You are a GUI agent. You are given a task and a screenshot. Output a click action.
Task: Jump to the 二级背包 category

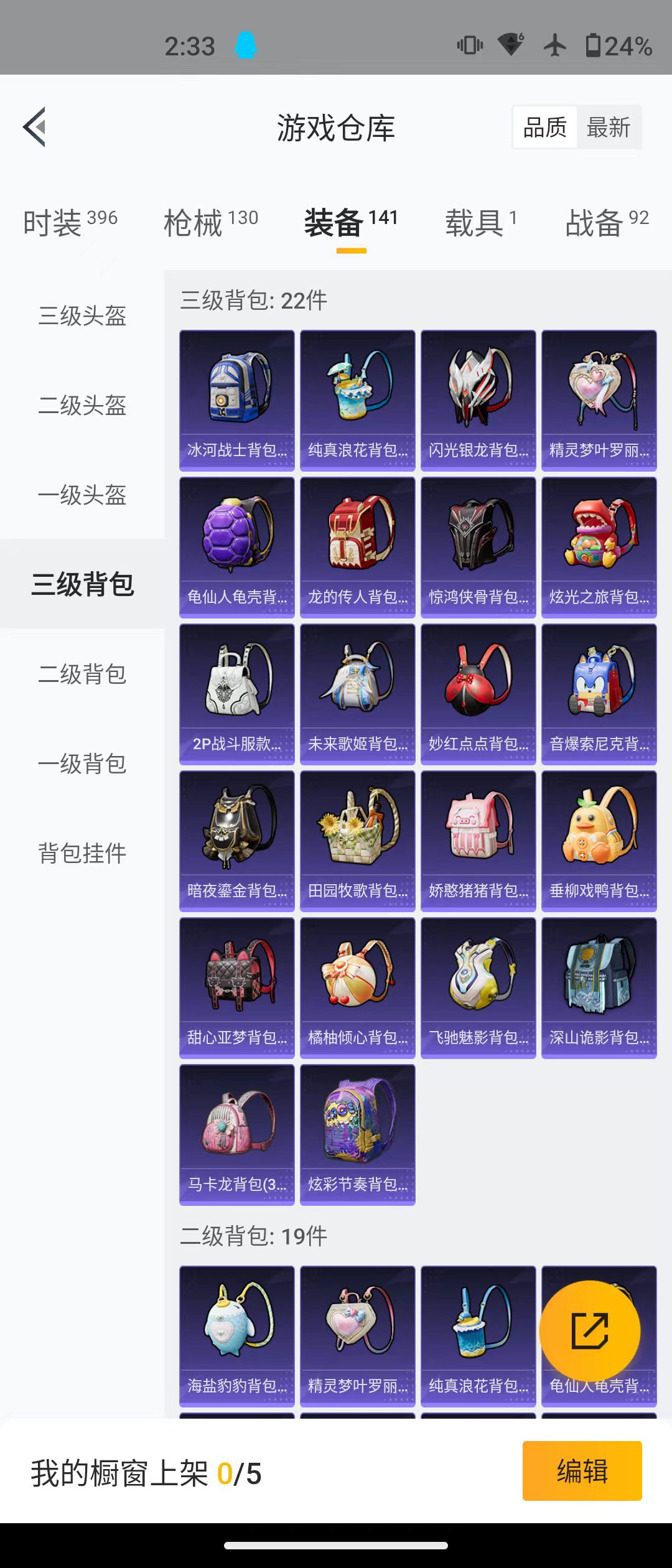pyautogui.click(x=82, y=674)
